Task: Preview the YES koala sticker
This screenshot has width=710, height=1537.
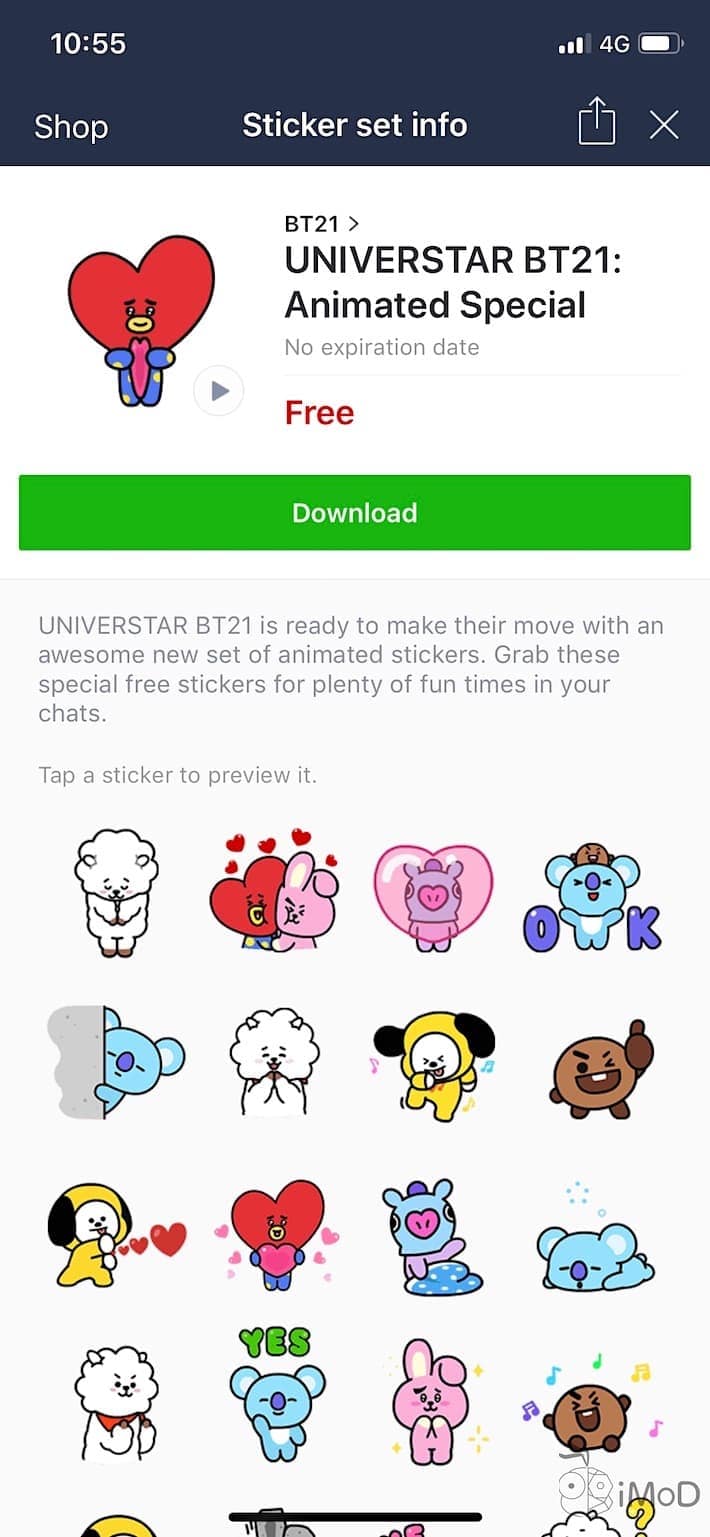Action: (x=276, y=1394)
